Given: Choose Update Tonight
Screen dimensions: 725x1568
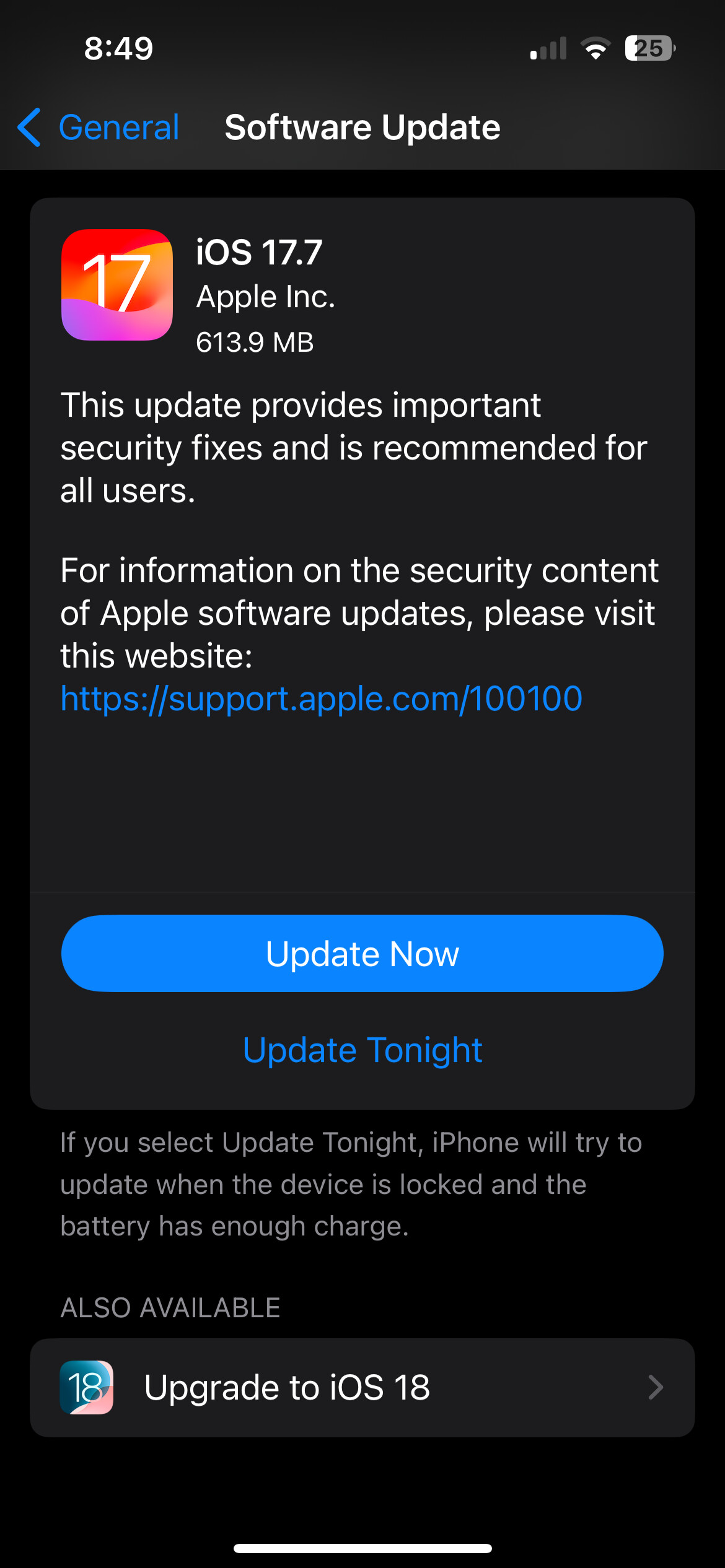Looking at the screenshot, I should coord(362,1050).
